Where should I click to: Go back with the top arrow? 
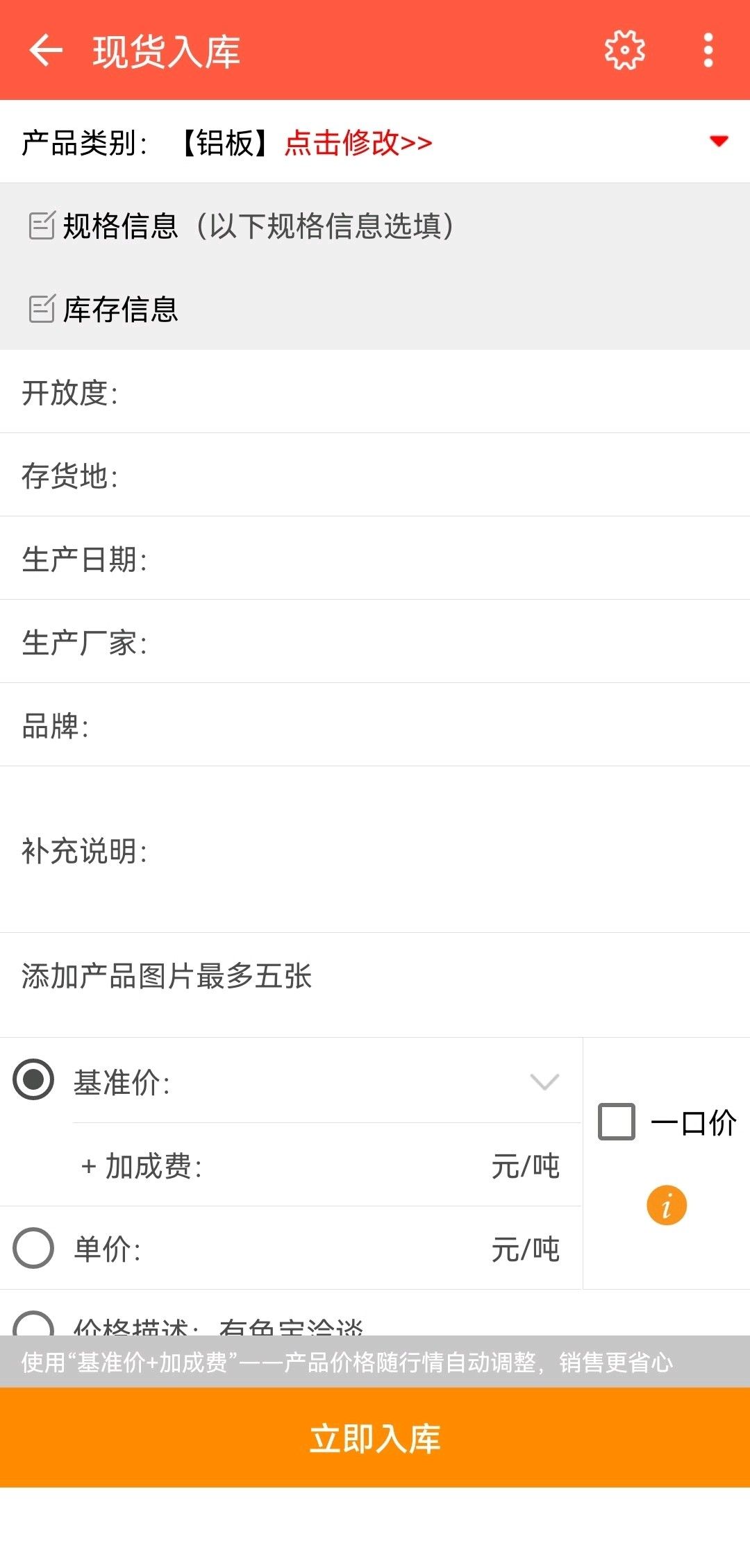tap(46, 51)
